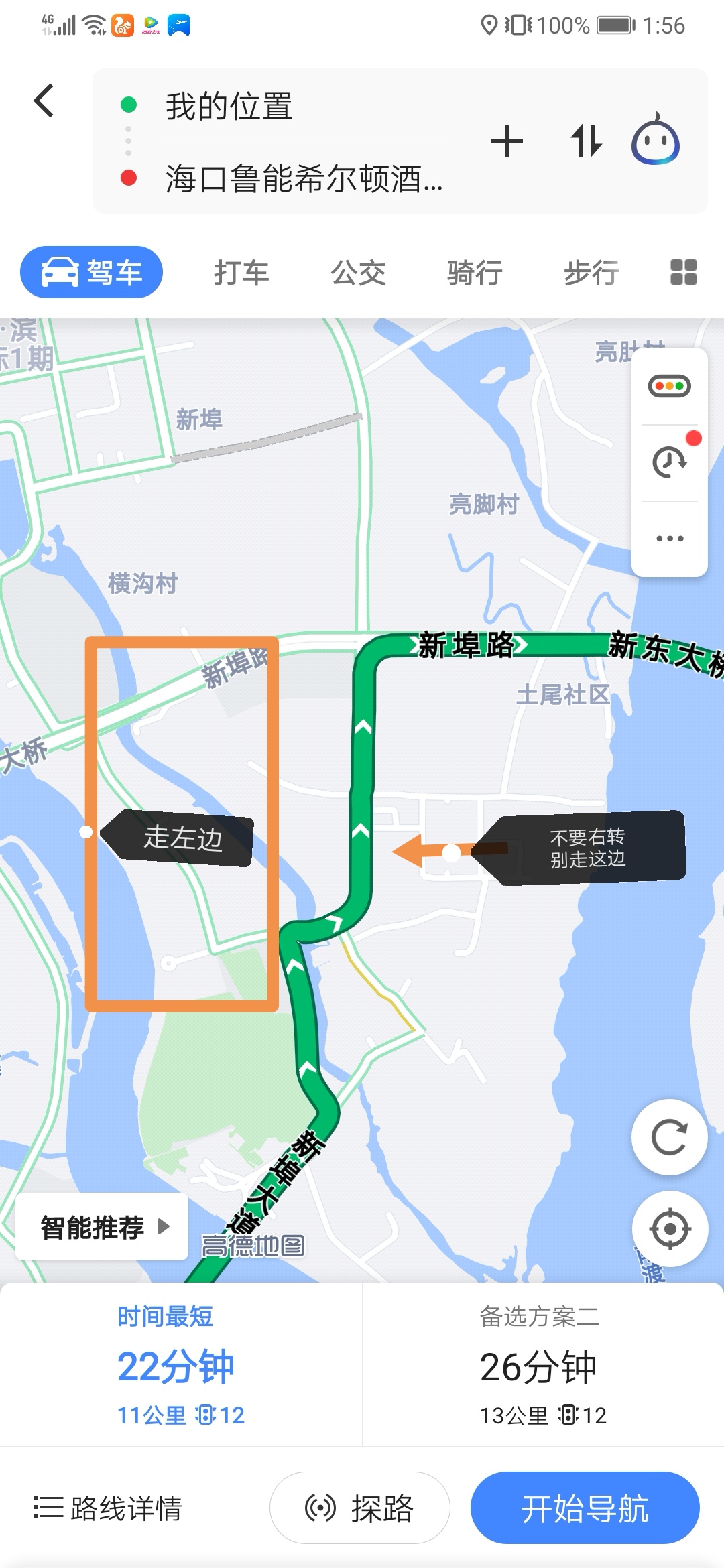
Task: Start navigation with 开始导航
Action: tap(585, 1508)
